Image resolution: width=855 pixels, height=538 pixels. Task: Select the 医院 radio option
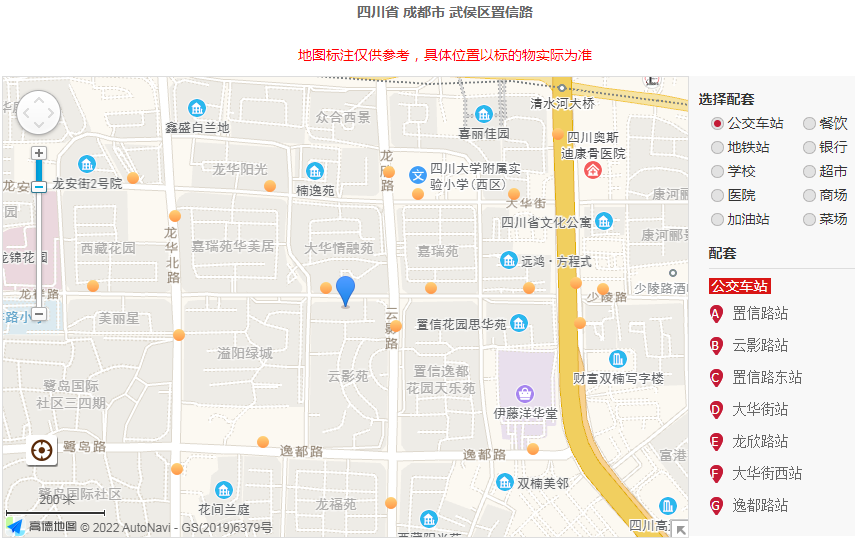[717, 195]
